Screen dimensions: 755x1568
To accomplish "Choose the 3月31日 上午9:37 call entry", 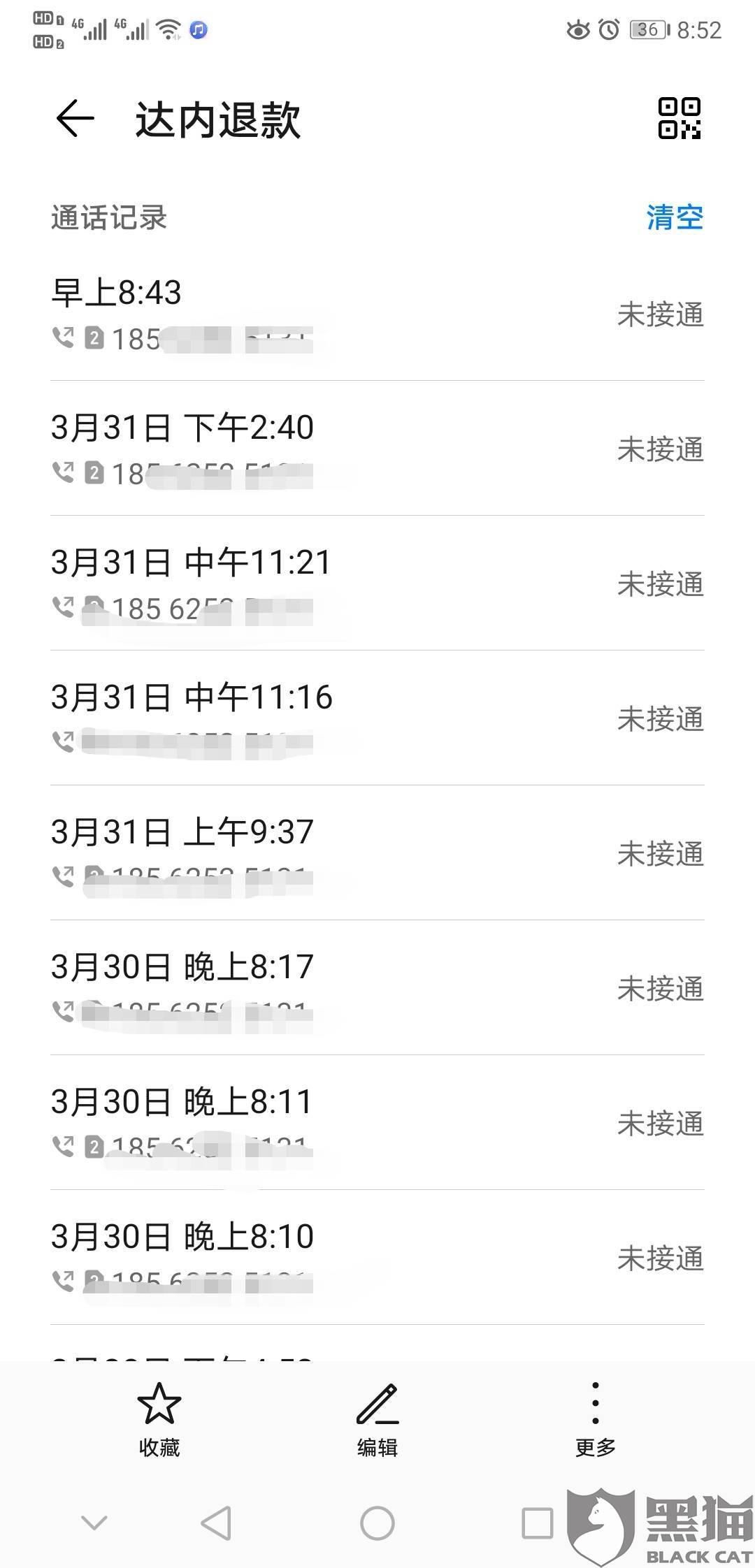I will tap(377, 853).
